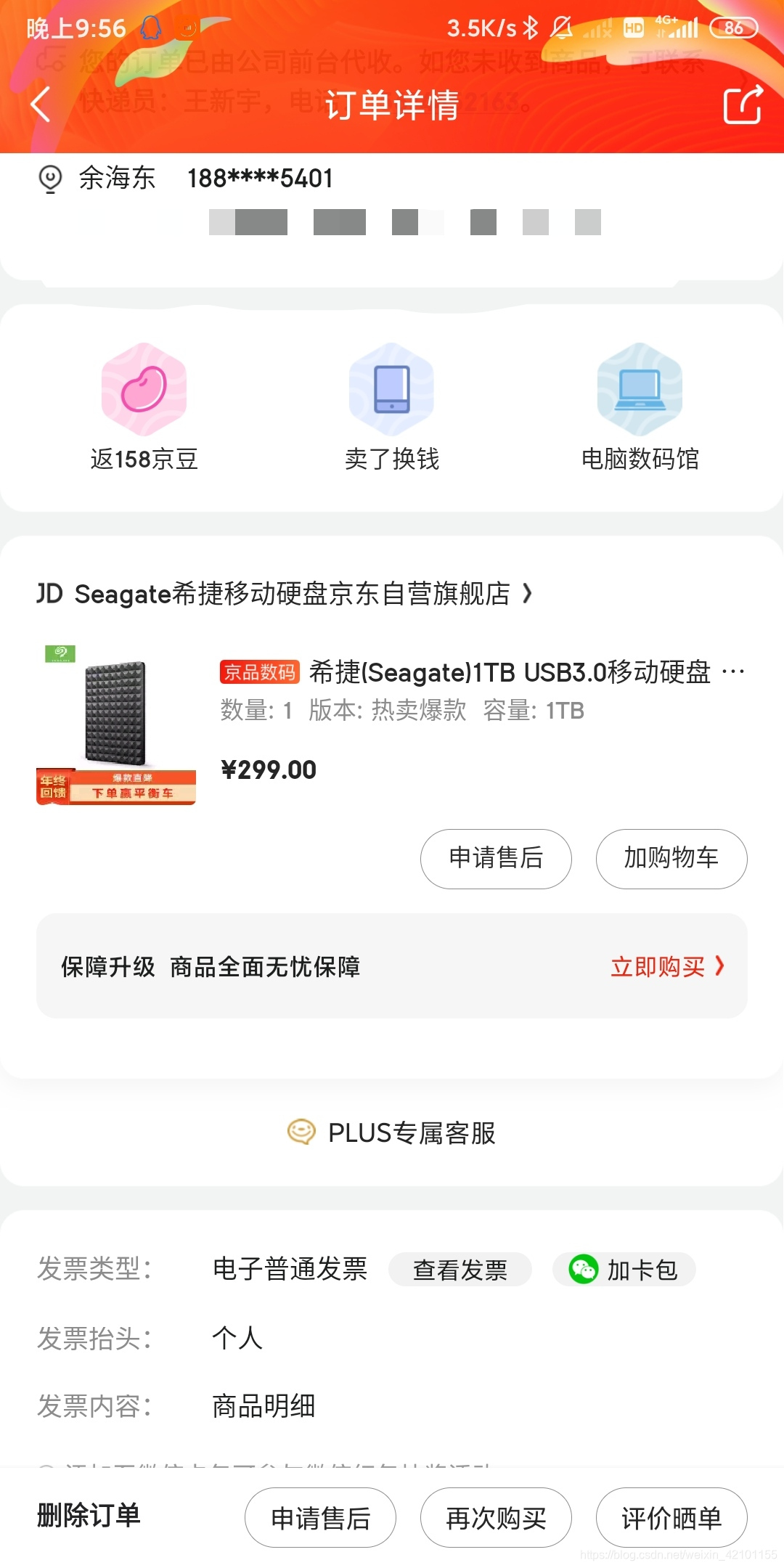
Task: Tap 评价晒单 to review order
Action: [x=671, y=1518]
